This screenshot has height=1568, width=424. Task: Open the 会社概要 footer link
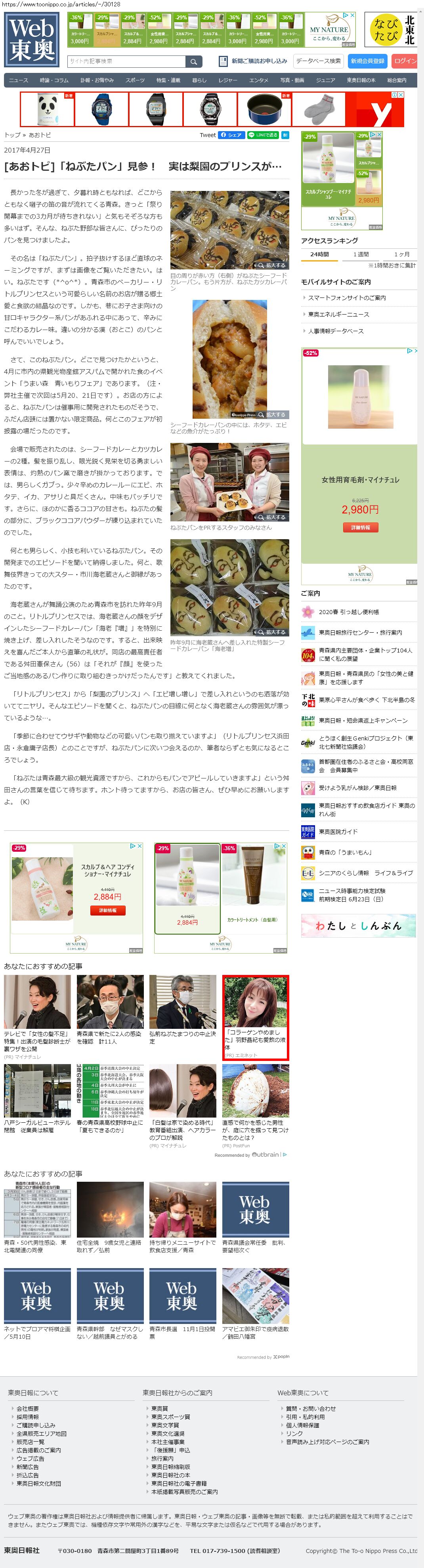coord(27,1408)
